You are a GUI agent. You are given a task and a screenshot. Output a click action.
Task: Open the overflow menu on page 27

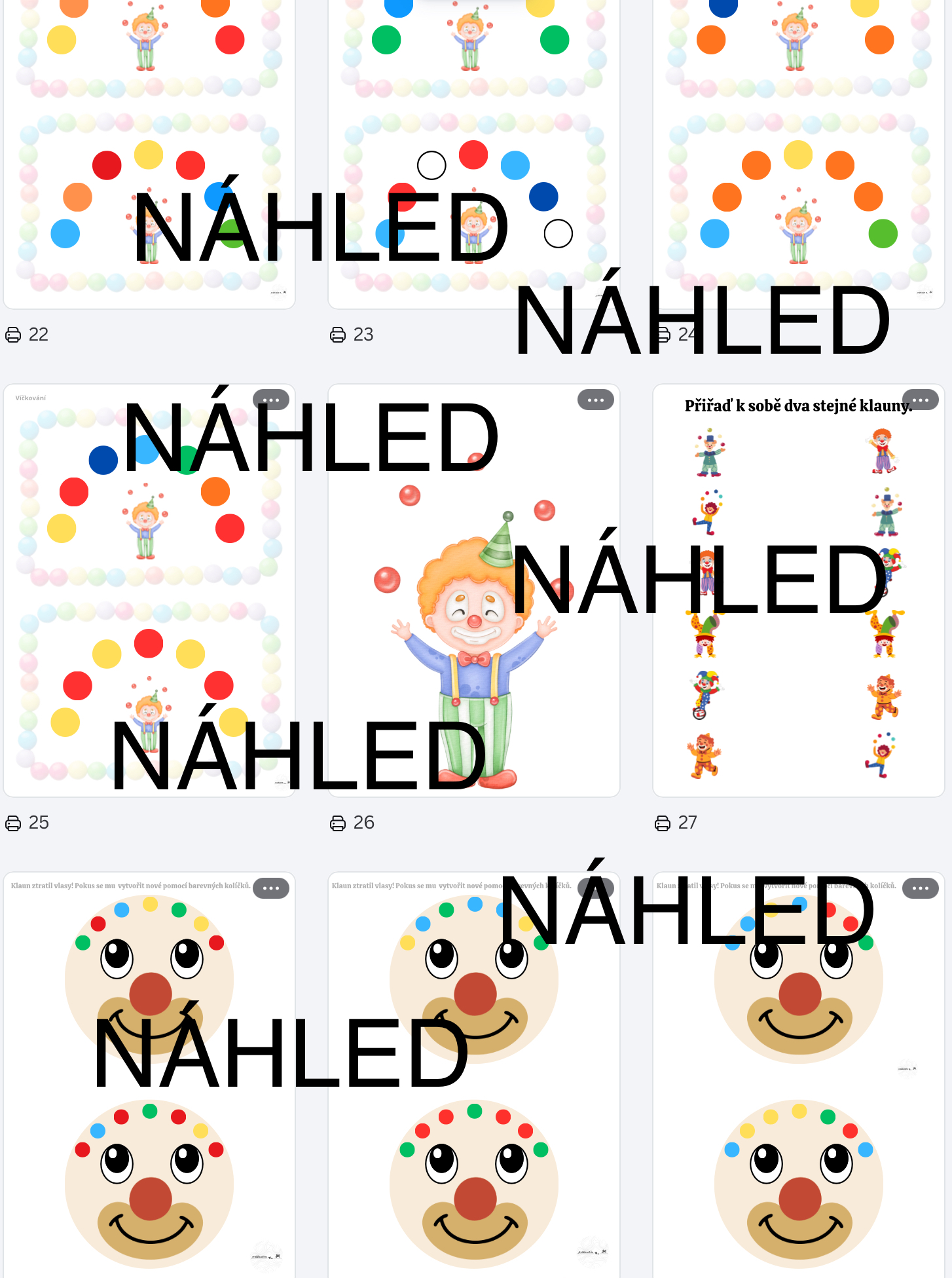(x=920, y=400)
